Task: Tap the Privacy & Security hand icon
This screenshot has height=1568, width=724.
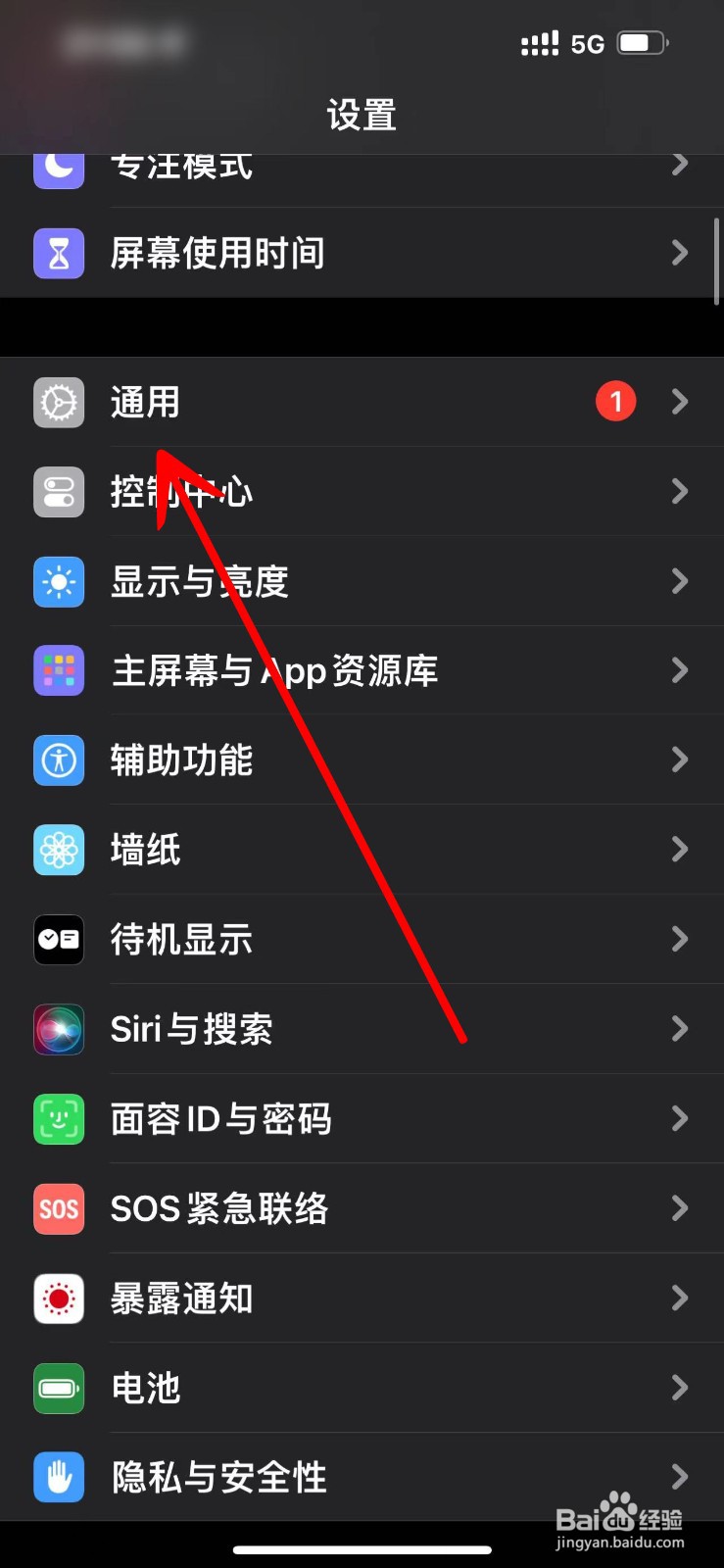Action: (x=58, y=1477)
